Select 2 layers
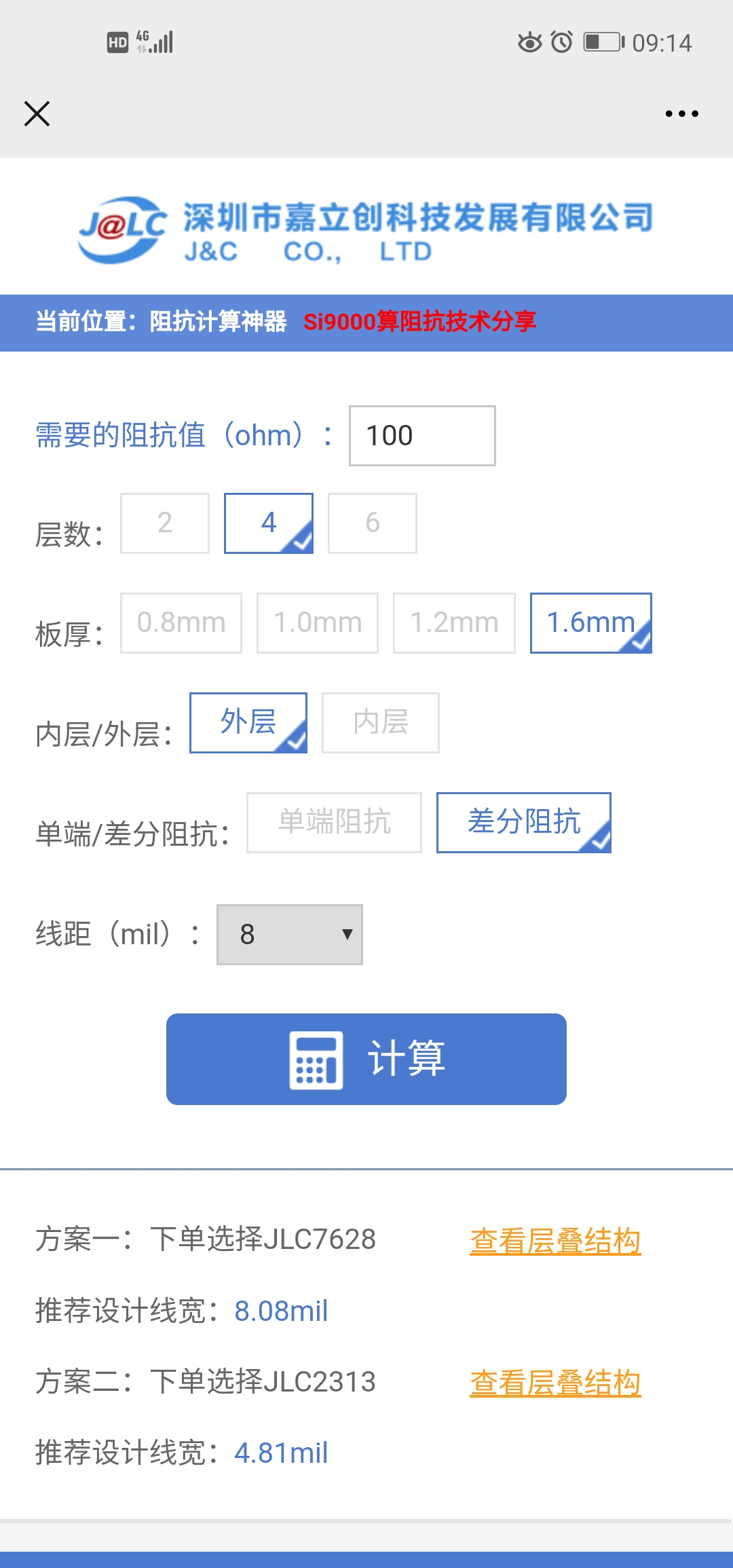733x1568 pixels. coord(165,523)
